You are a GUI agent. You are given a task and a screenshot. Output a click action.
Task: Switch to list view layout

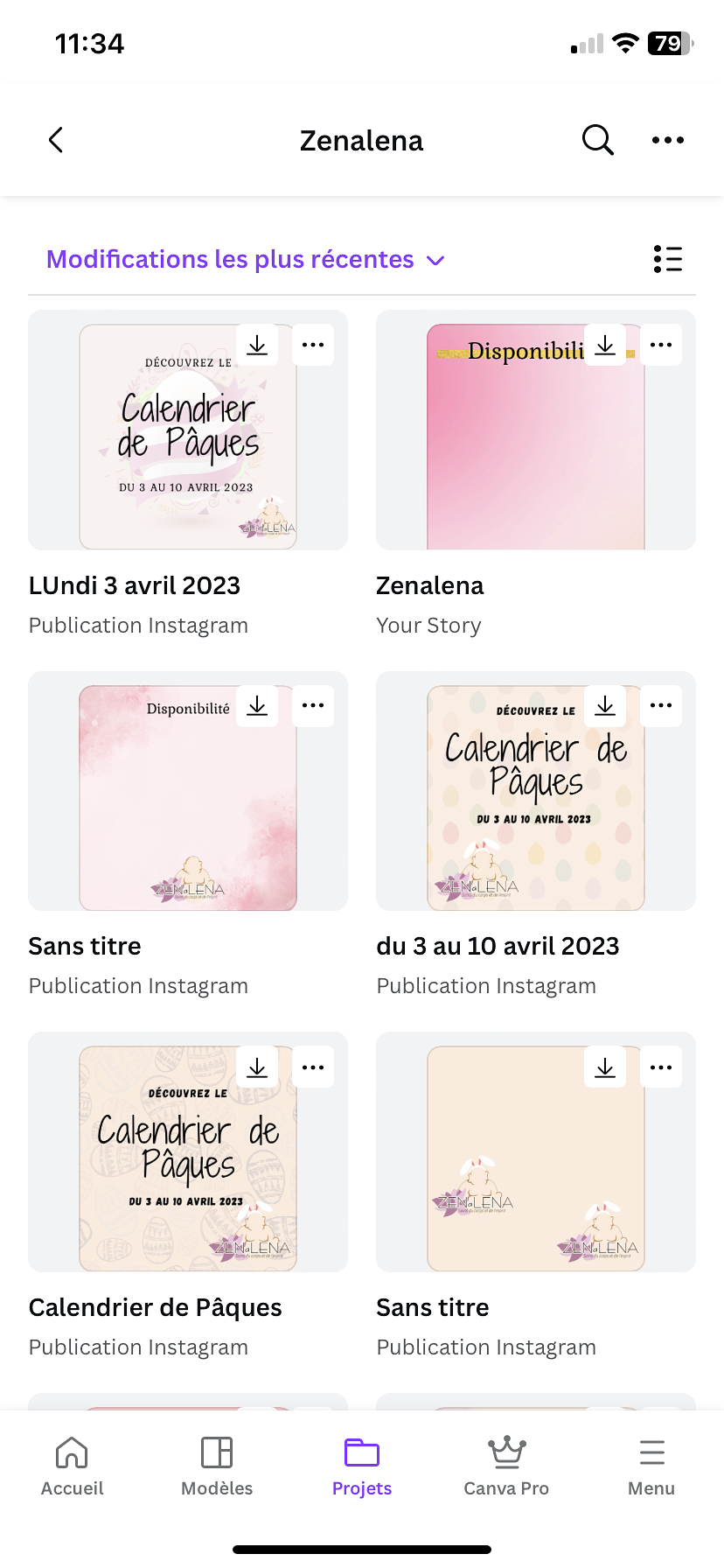pyautogui.click(x=668, y=259)
